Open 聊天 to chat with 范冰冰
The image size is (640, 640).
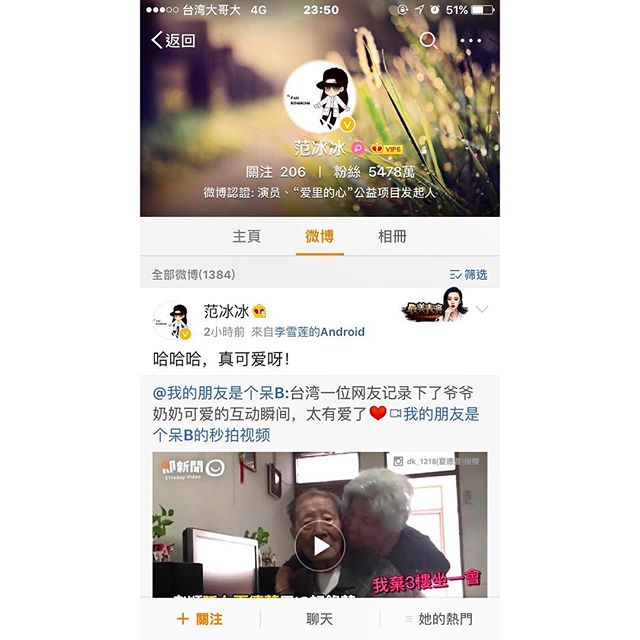coord(320,620)
